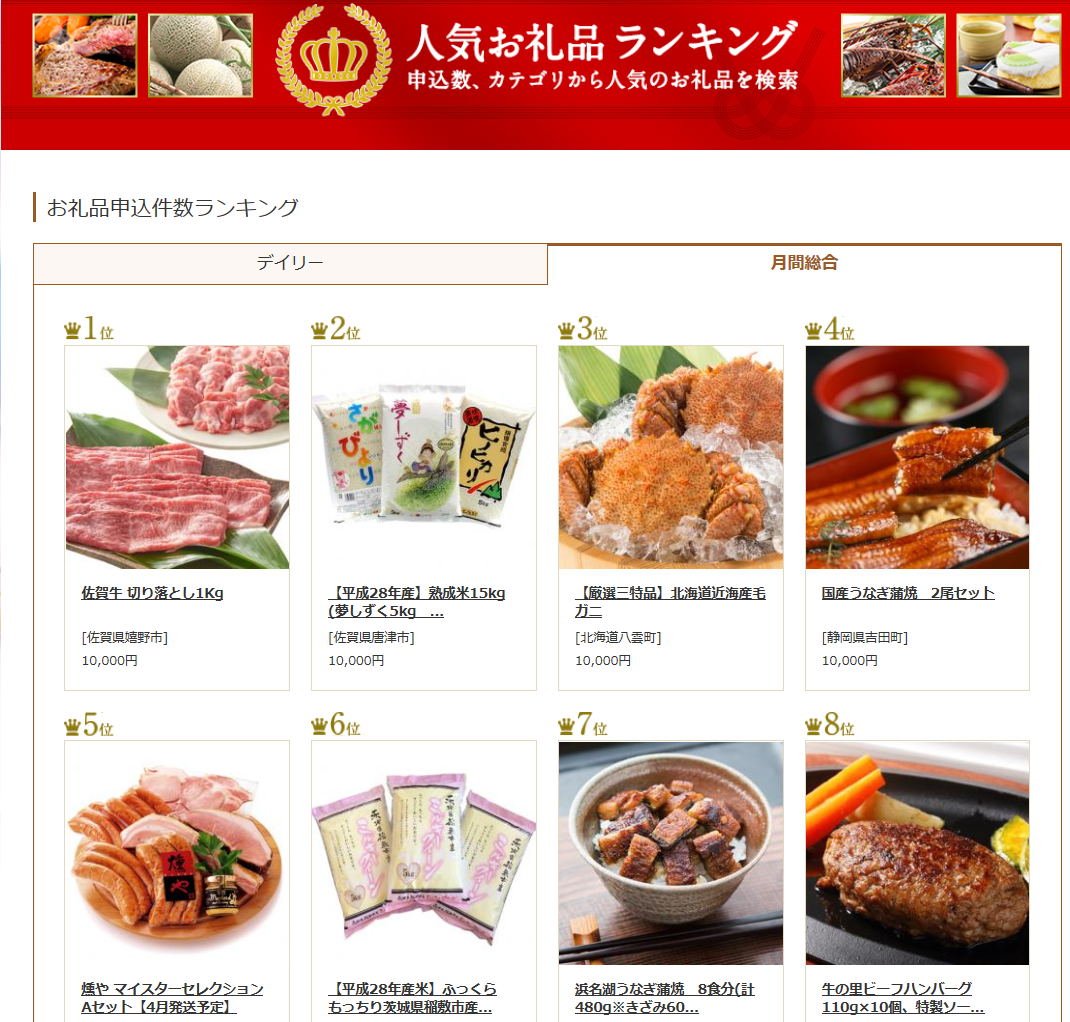
Task: Select the 月間総合 tab
Action: tap(804, 263)
